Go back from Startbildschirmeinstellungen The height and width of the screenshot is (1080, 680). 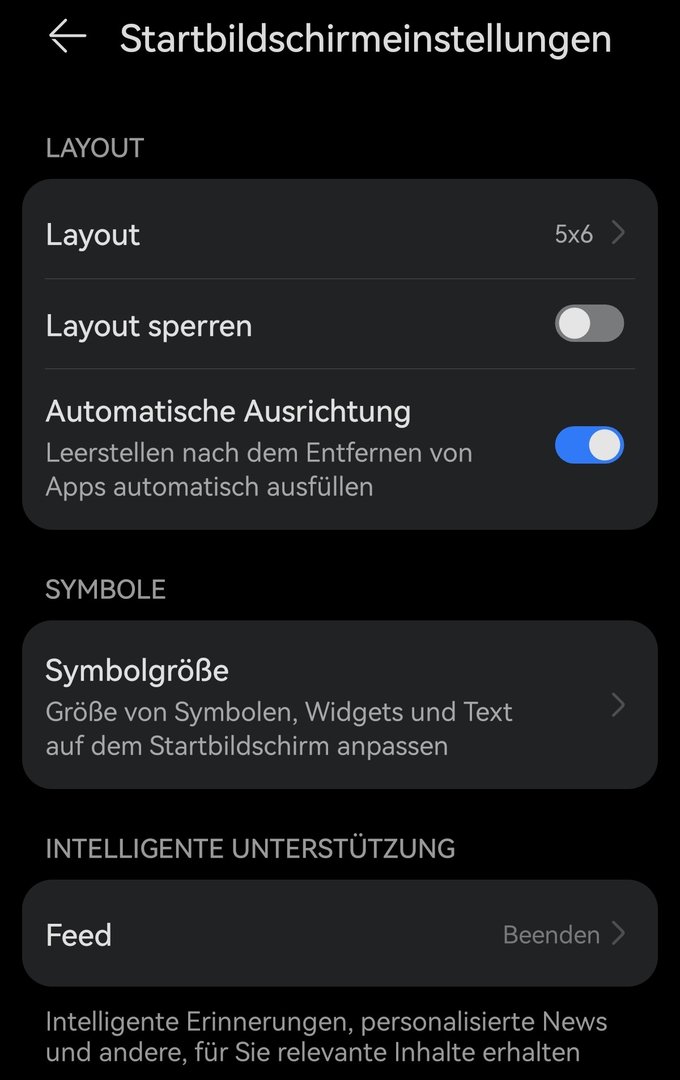(x=67, y=37)
